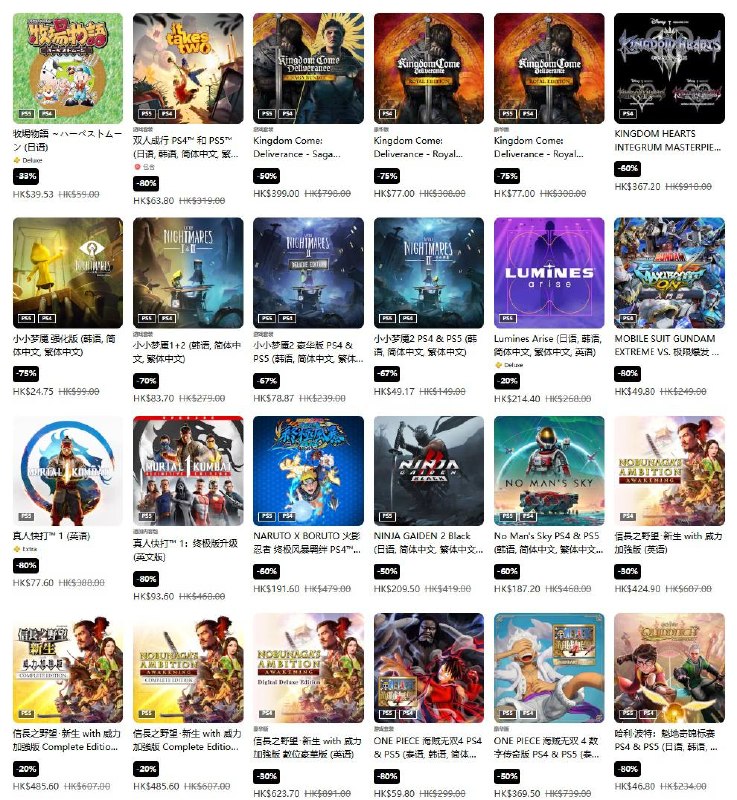Open 小小梦魇 强化版 game page
737x800 pixels.
point(68,272)
